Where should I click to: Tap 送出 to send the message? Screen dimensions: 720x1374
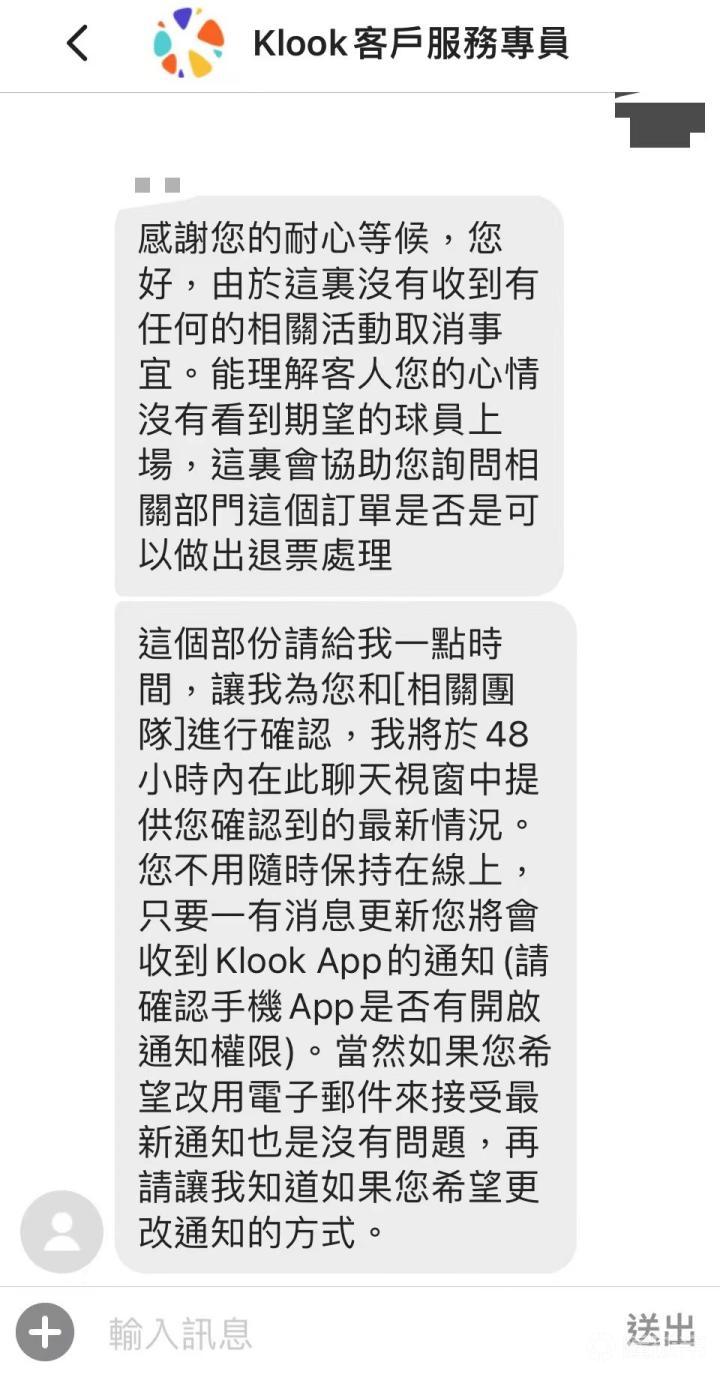[x=660, y=1331]
